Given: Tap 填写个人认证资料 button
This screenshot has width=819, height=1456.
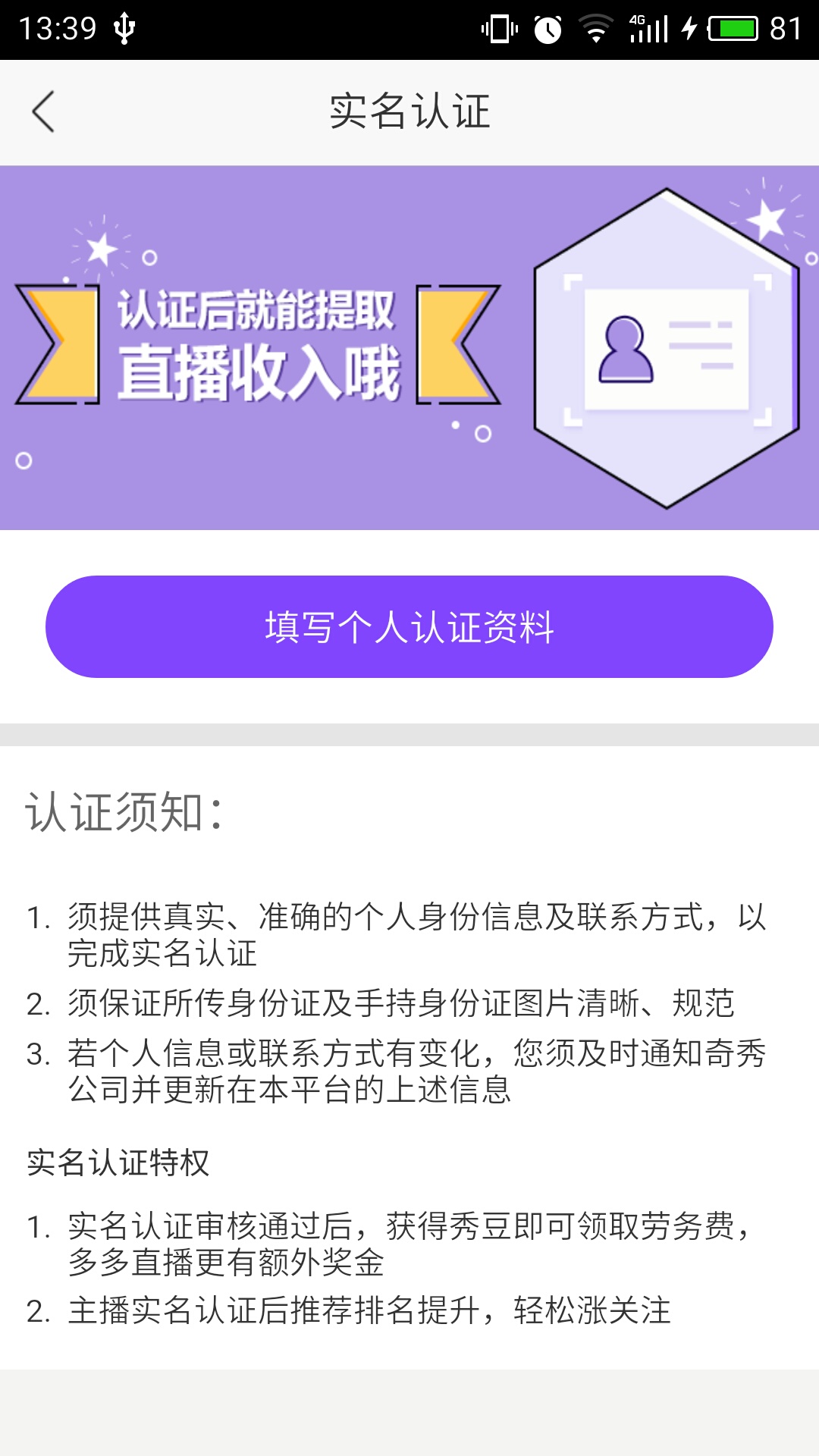Looking at the screenshot, I should pyautogui.click(x=409, y=626).
